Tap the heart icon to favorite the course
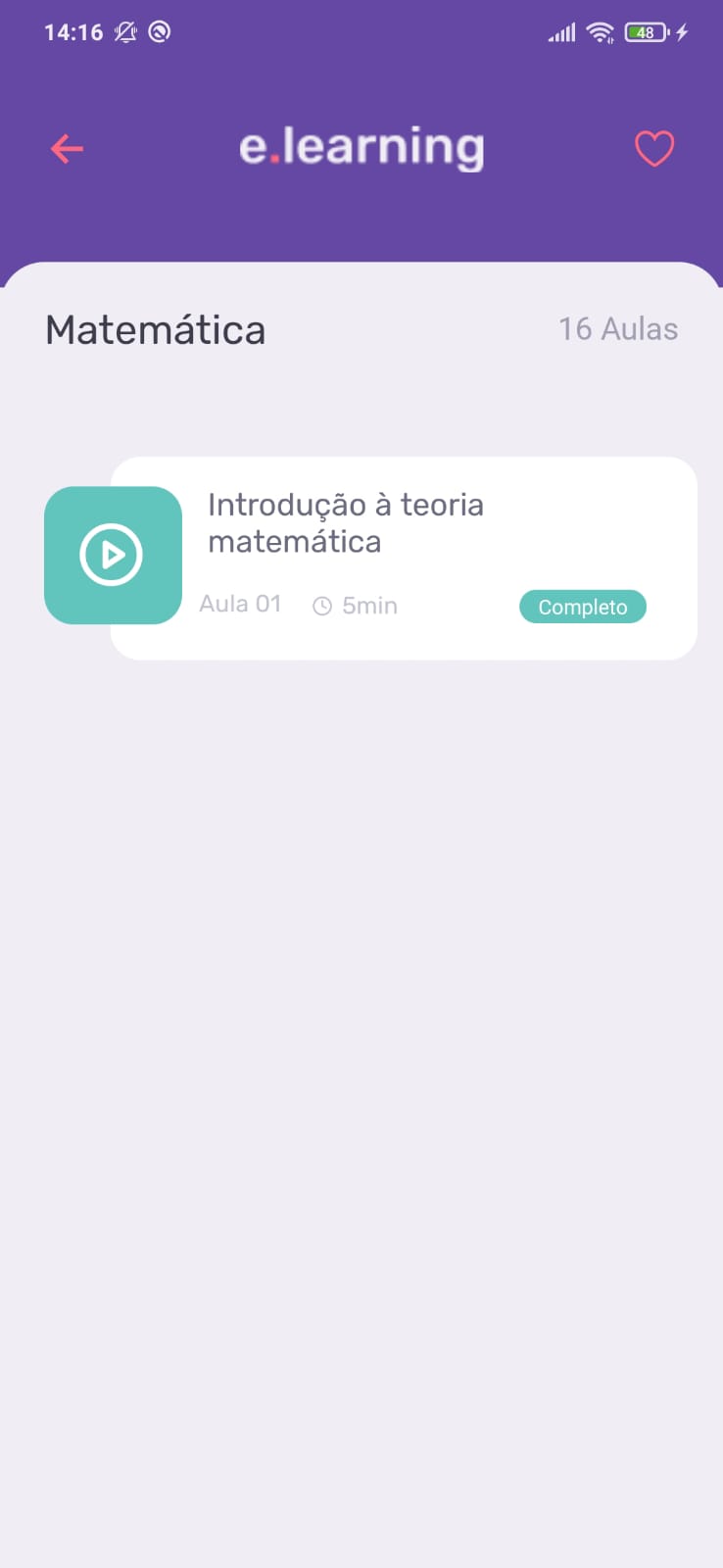Screen dimensions: 723x1568 pyautogui.click(x=654, y=148)
